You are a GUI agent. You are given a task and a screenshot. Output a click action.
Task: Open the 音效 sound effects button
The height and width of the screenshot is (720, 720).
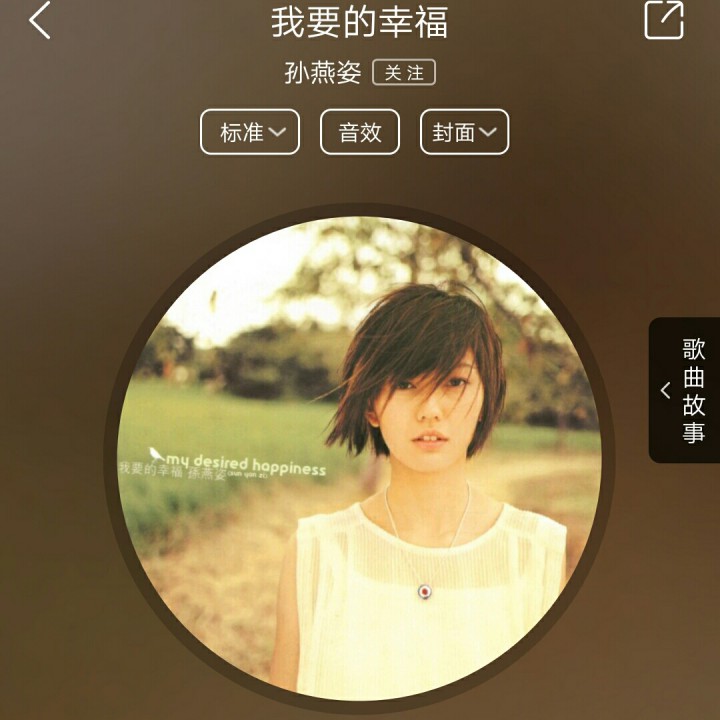click(x=360, y=132)
